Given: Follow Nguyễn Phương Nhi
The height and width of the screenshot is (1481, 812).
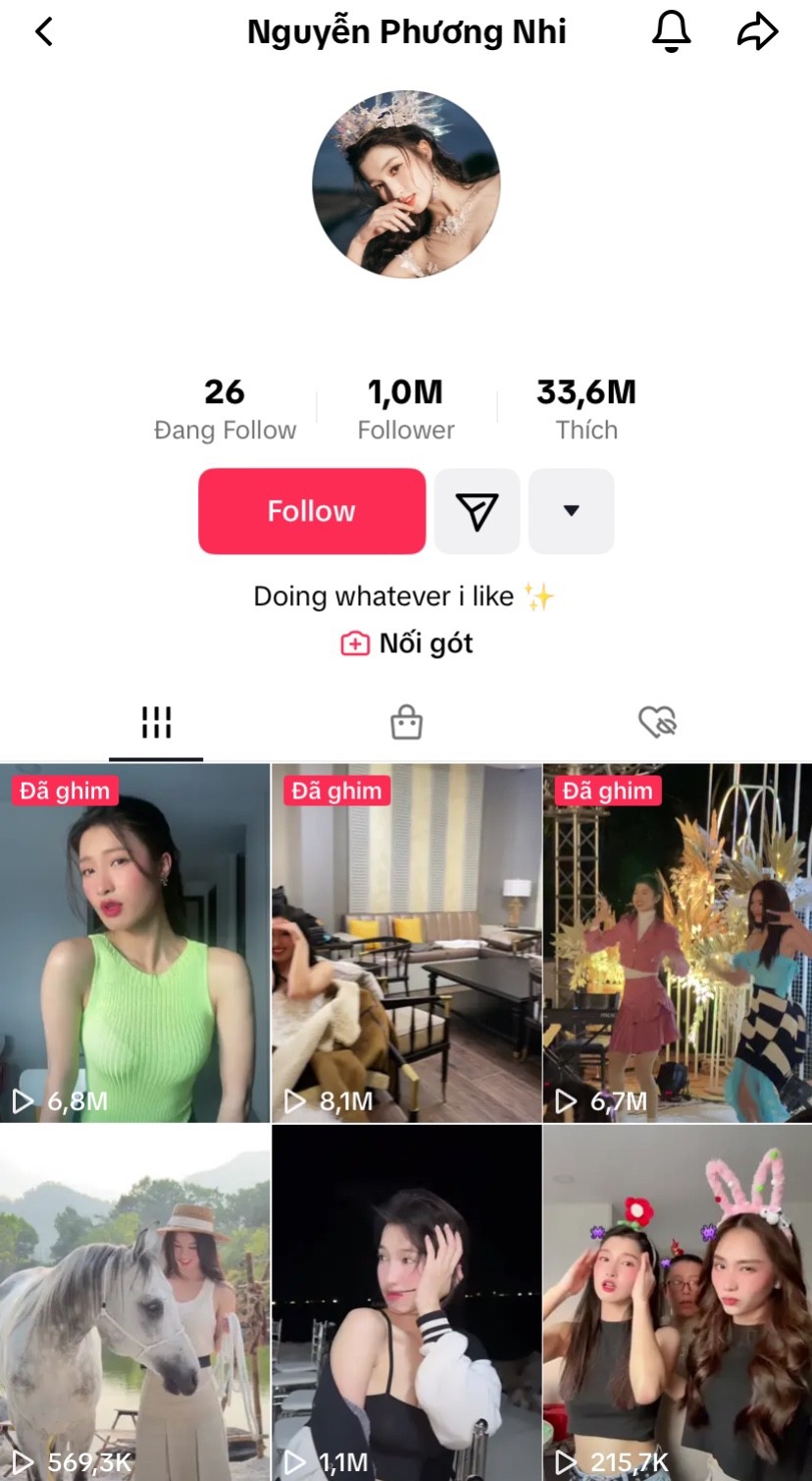Looking at the screenshot, I should (312, 511).
